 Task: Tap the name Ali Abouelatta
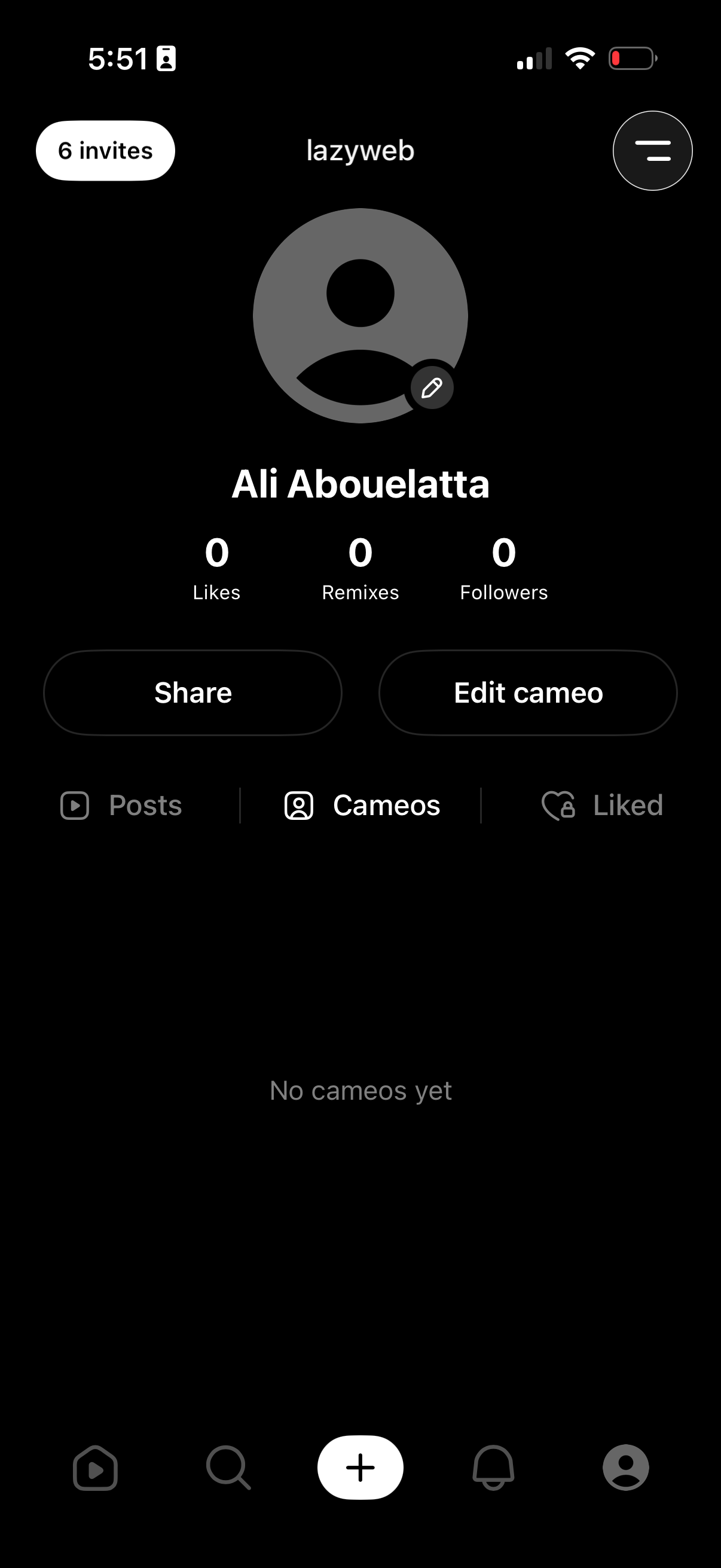point(360,483)
